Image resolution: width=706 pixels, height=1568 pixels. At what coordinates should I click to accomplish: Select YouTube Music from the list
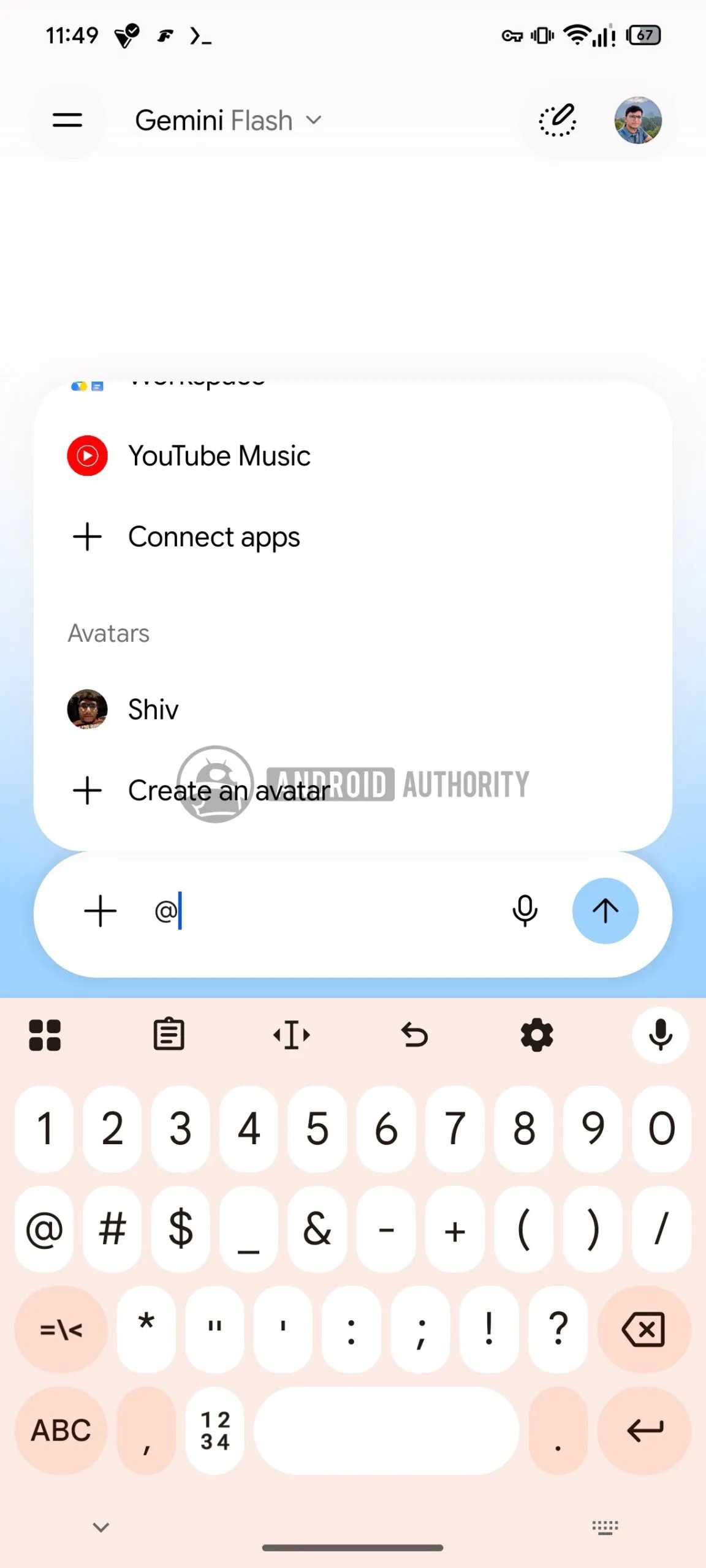(352, 456)
